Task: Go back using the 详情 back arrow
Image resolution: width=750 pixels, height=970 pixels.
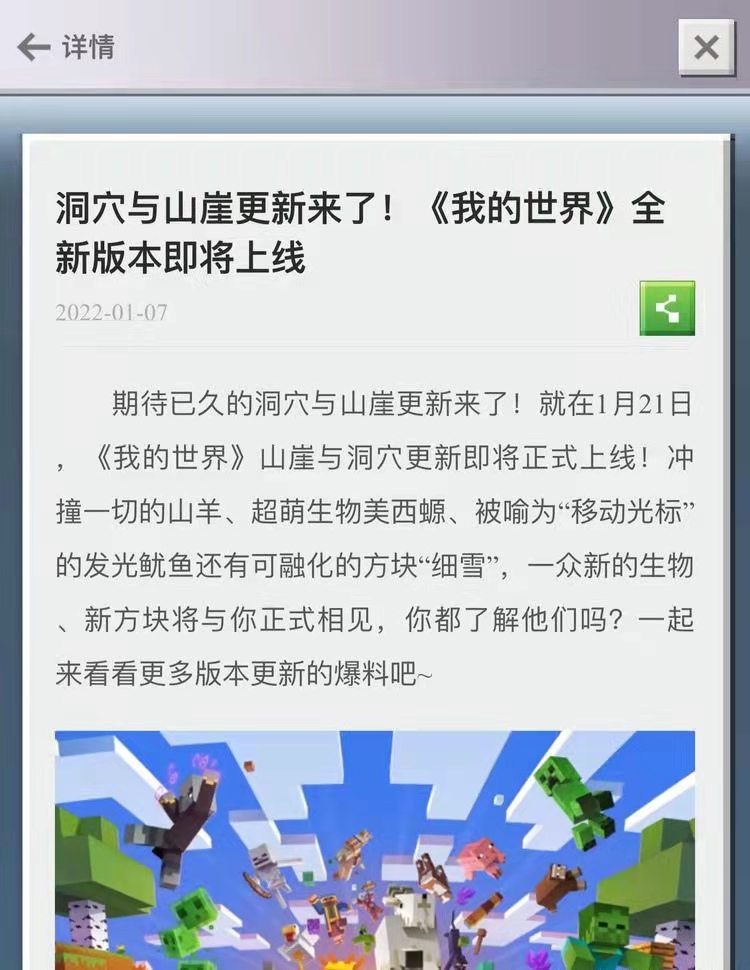Action: click(35, 46)
